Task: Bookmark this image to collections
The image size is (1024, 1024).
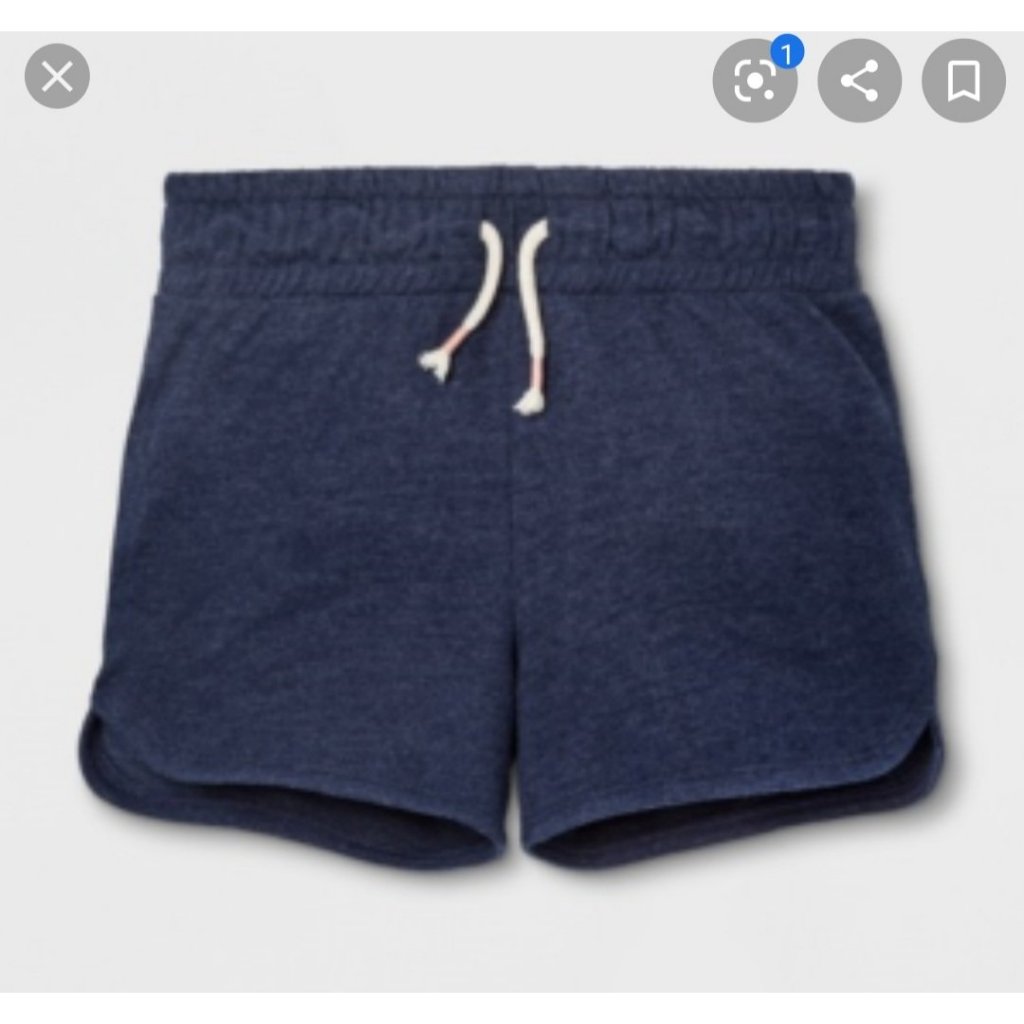Action: (963, 81)
